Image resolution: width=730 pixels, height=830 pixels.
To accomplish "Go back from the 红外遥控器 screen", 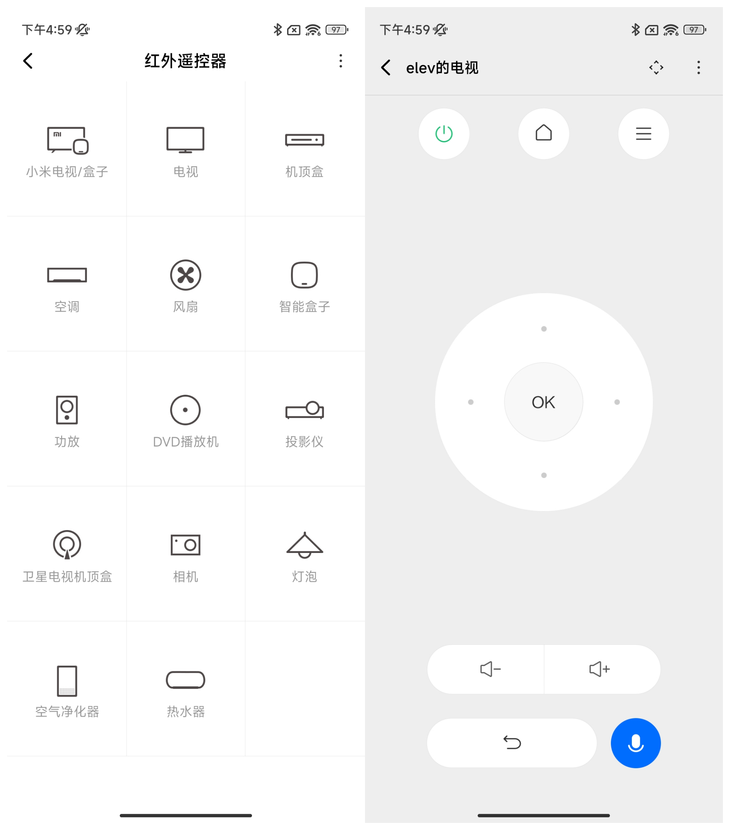I will pyautogui.click(x=28, y=61).
